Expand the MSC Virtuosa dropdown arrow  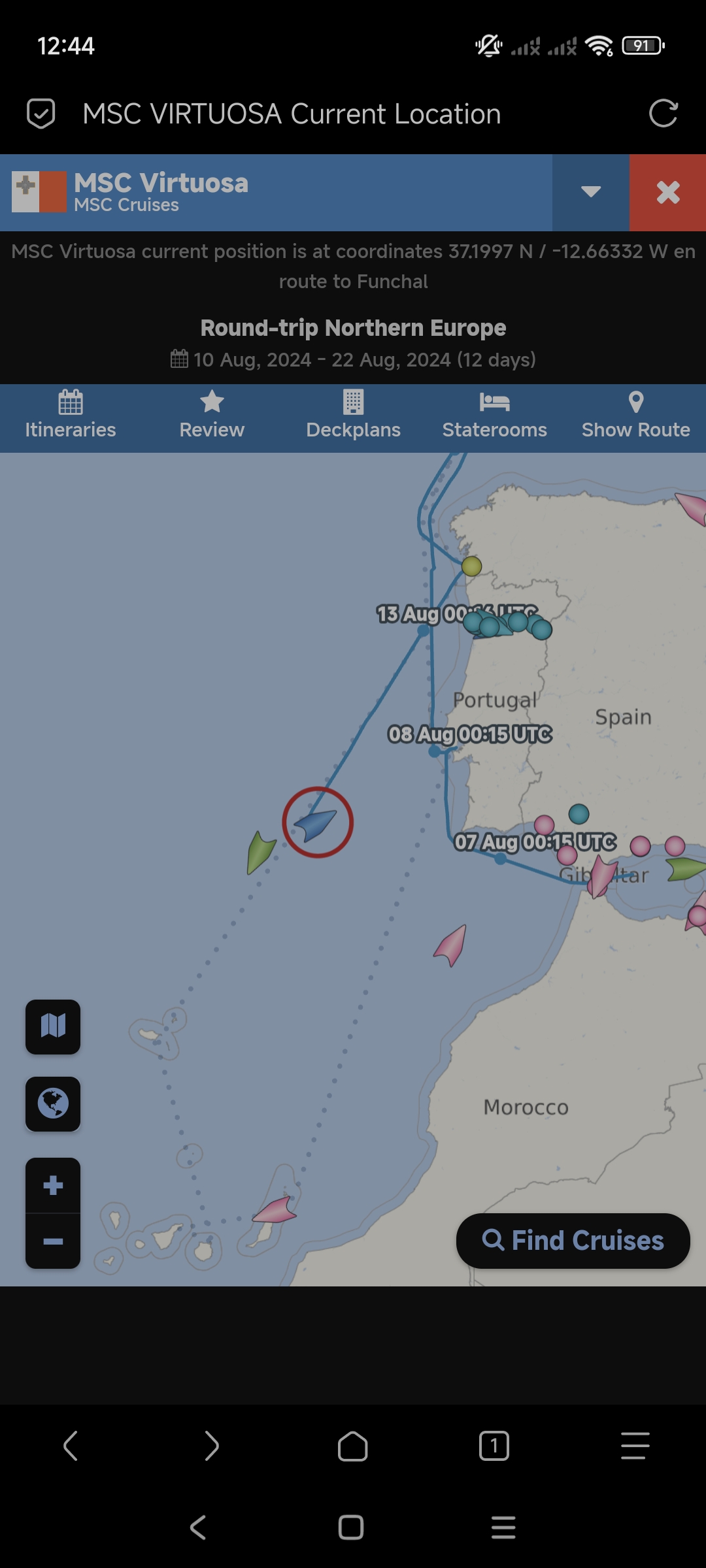(x=590, y=192)
